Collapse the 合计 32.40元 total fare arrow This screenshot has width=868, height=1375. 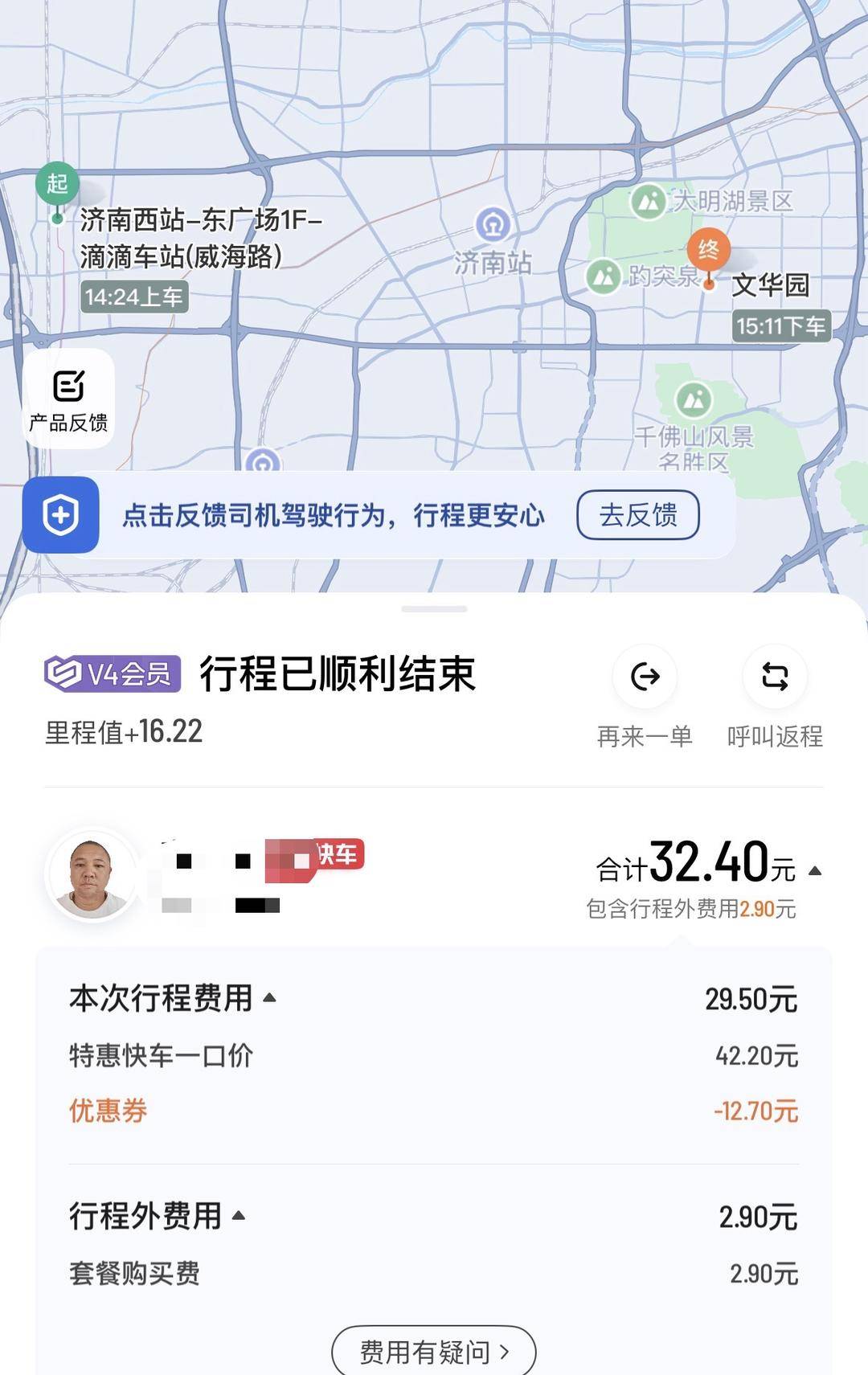[x=815, y=871]
